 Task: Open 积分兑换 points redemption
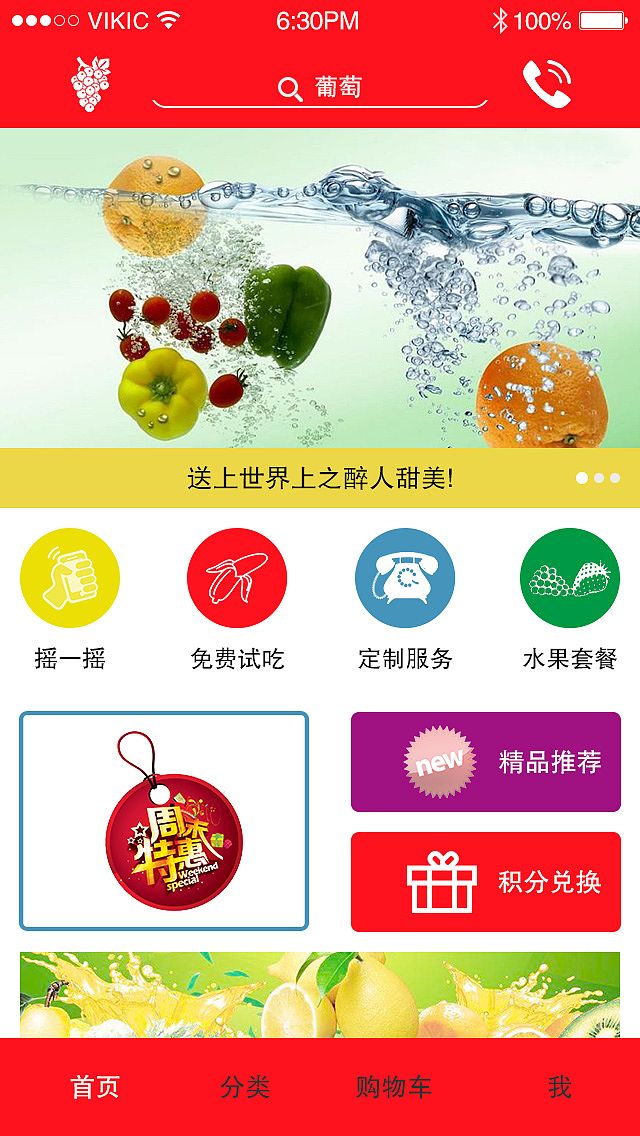486,882
